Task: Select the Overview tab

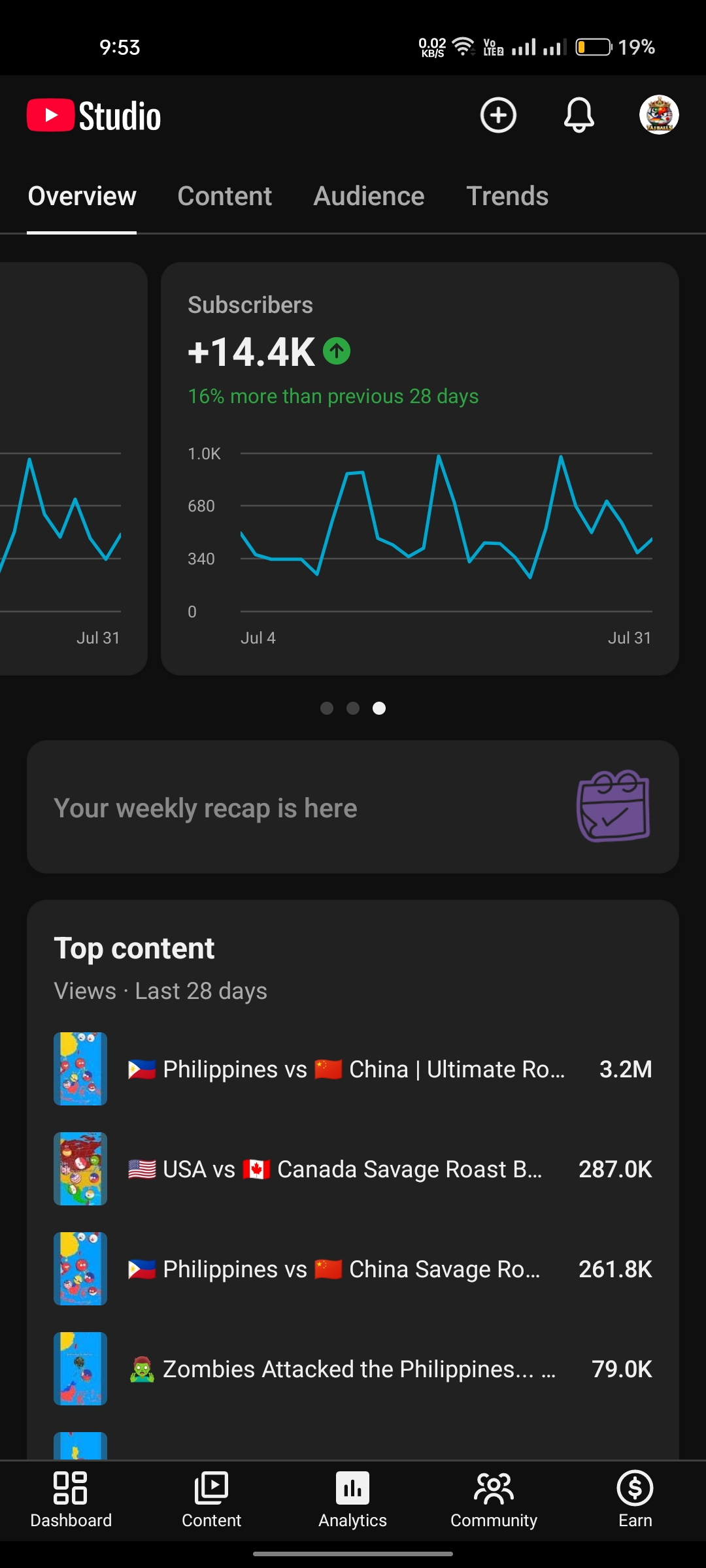Action: point(82,196)
